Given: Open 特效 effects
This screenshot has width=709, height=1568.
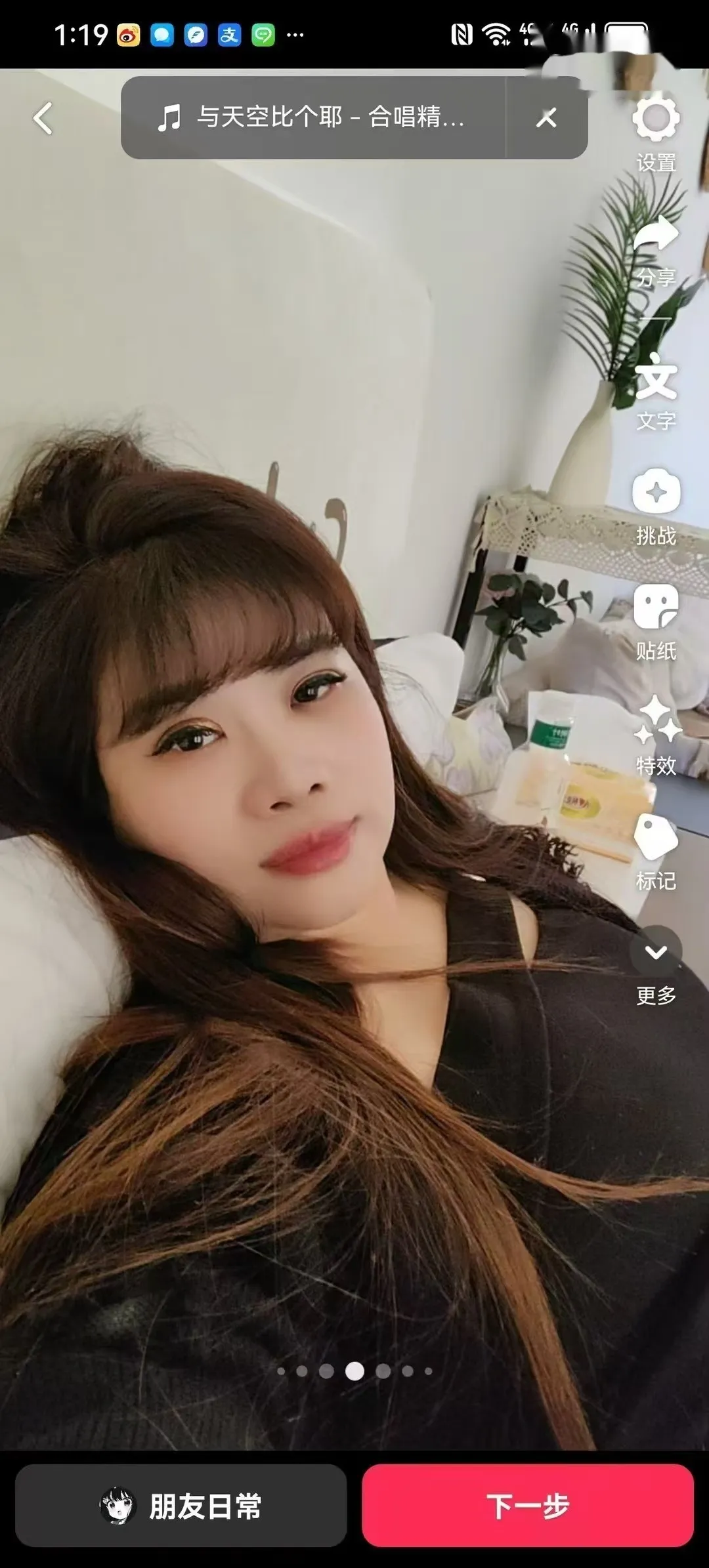Looking at the screenshot, I should tap(656, 736).
